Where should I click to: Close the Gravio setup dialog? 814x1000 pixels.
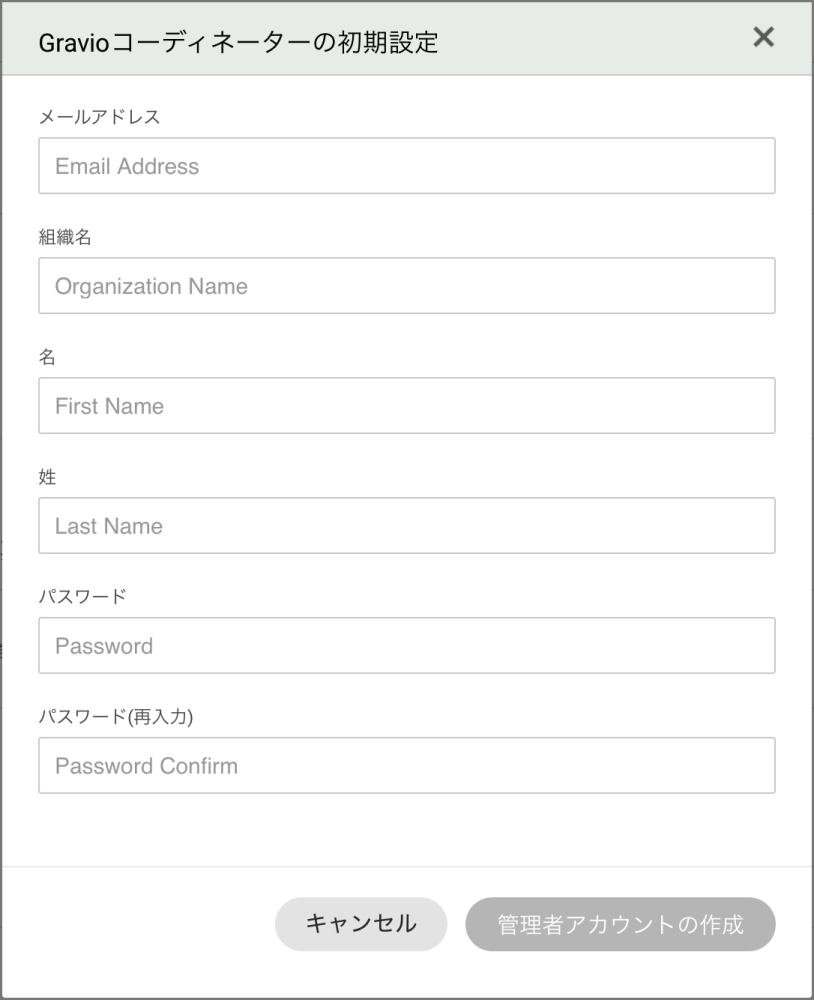pos(763,38)
